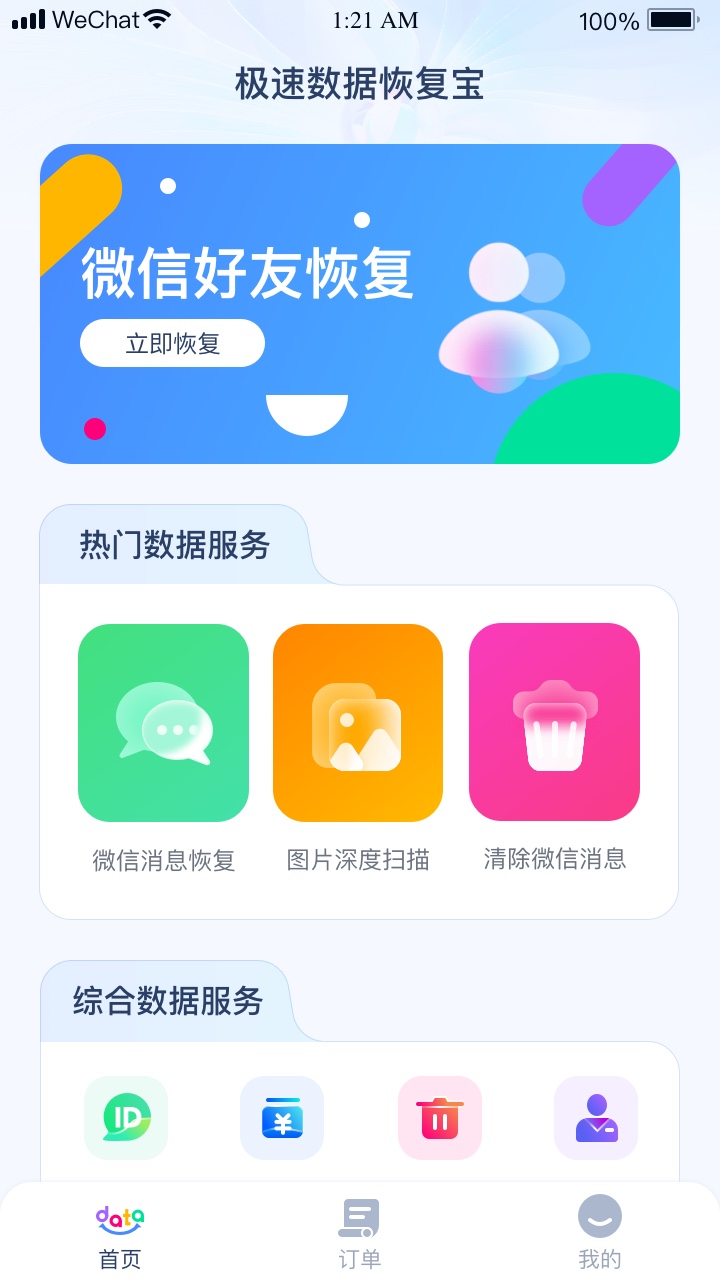720x1280 pixels.
Task: Open 微信消息恢复 service
Action: pos(163,723)
